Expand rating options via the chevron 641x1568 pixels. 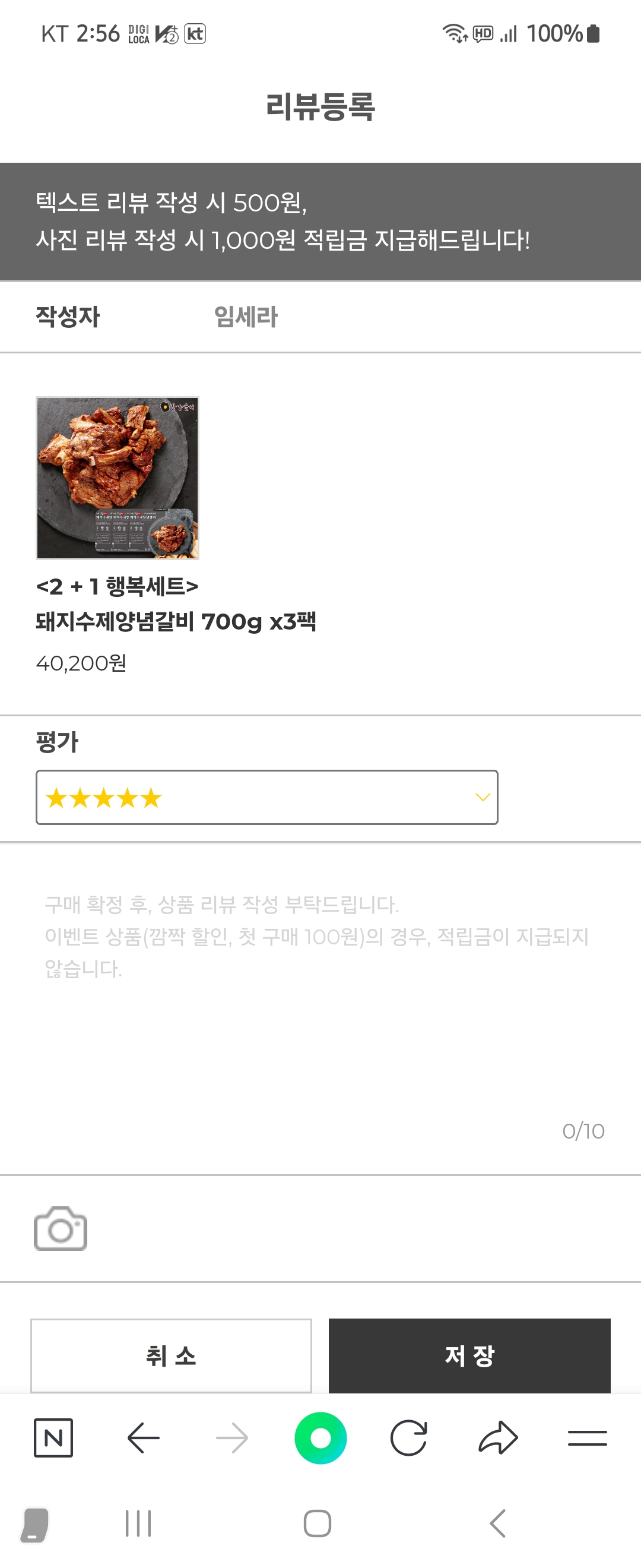point(483,798)
